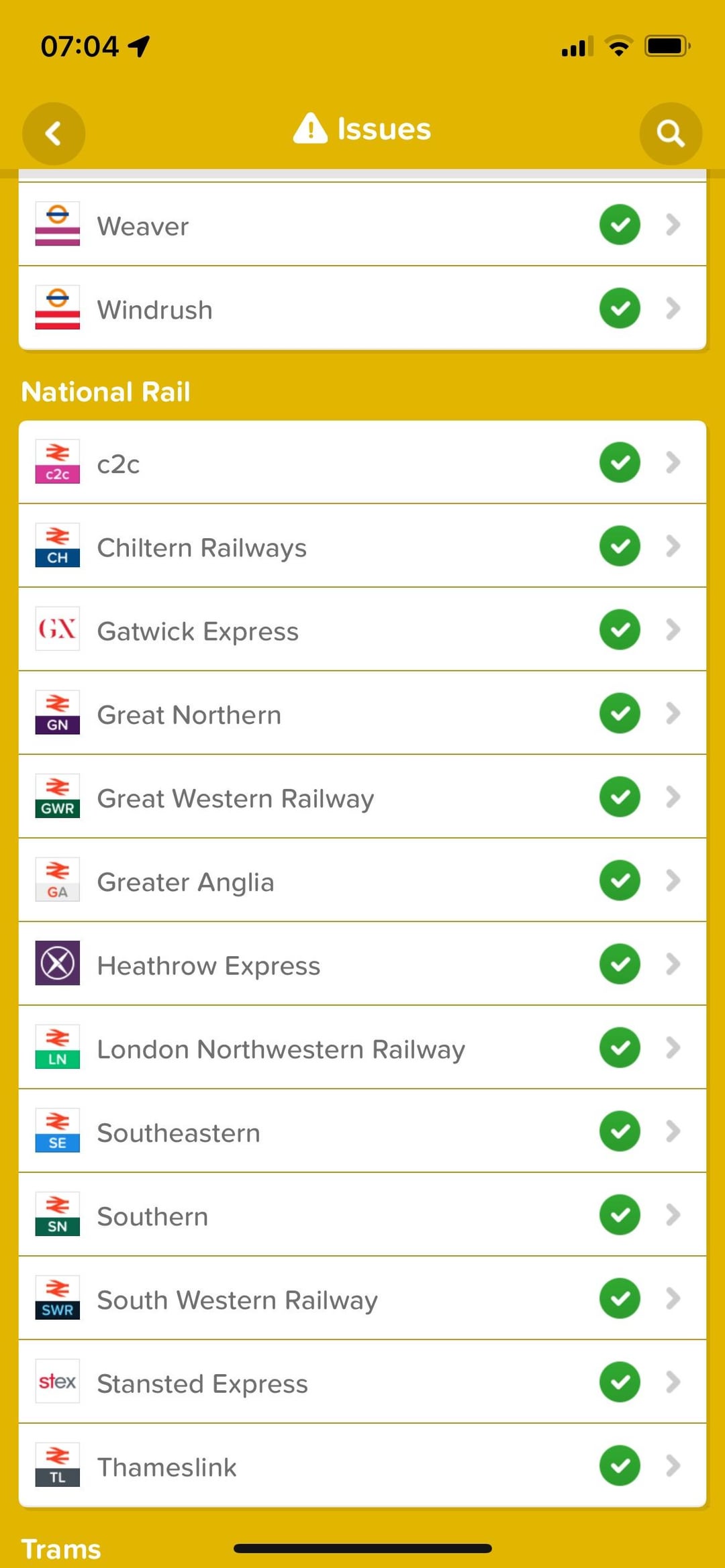Go back using the back arrow

(54, 134)
